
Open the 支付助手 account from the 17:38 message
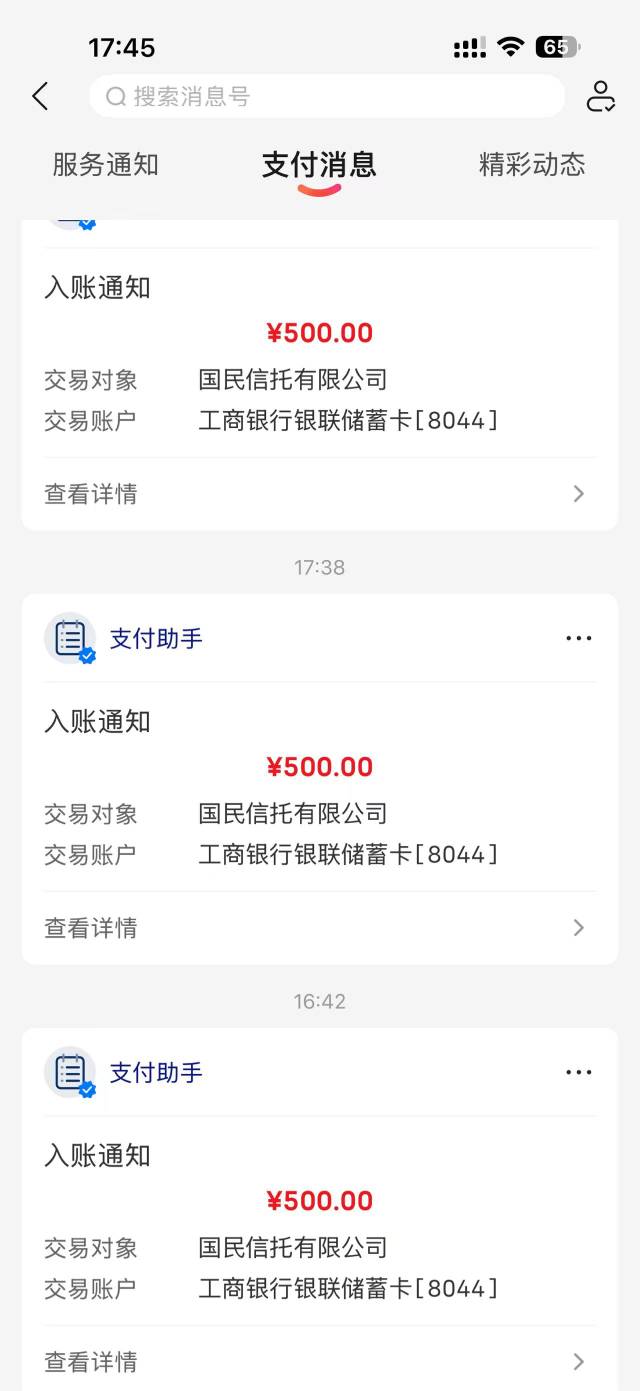[x=156, y=638]
